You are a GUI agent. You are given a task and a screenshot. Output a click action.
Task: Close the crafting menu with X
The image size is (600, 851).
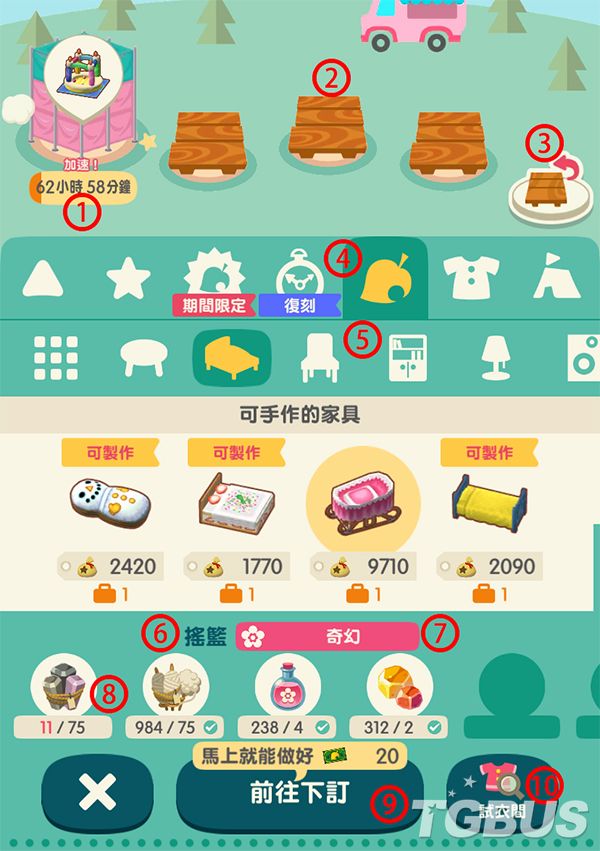click(98, 795)
